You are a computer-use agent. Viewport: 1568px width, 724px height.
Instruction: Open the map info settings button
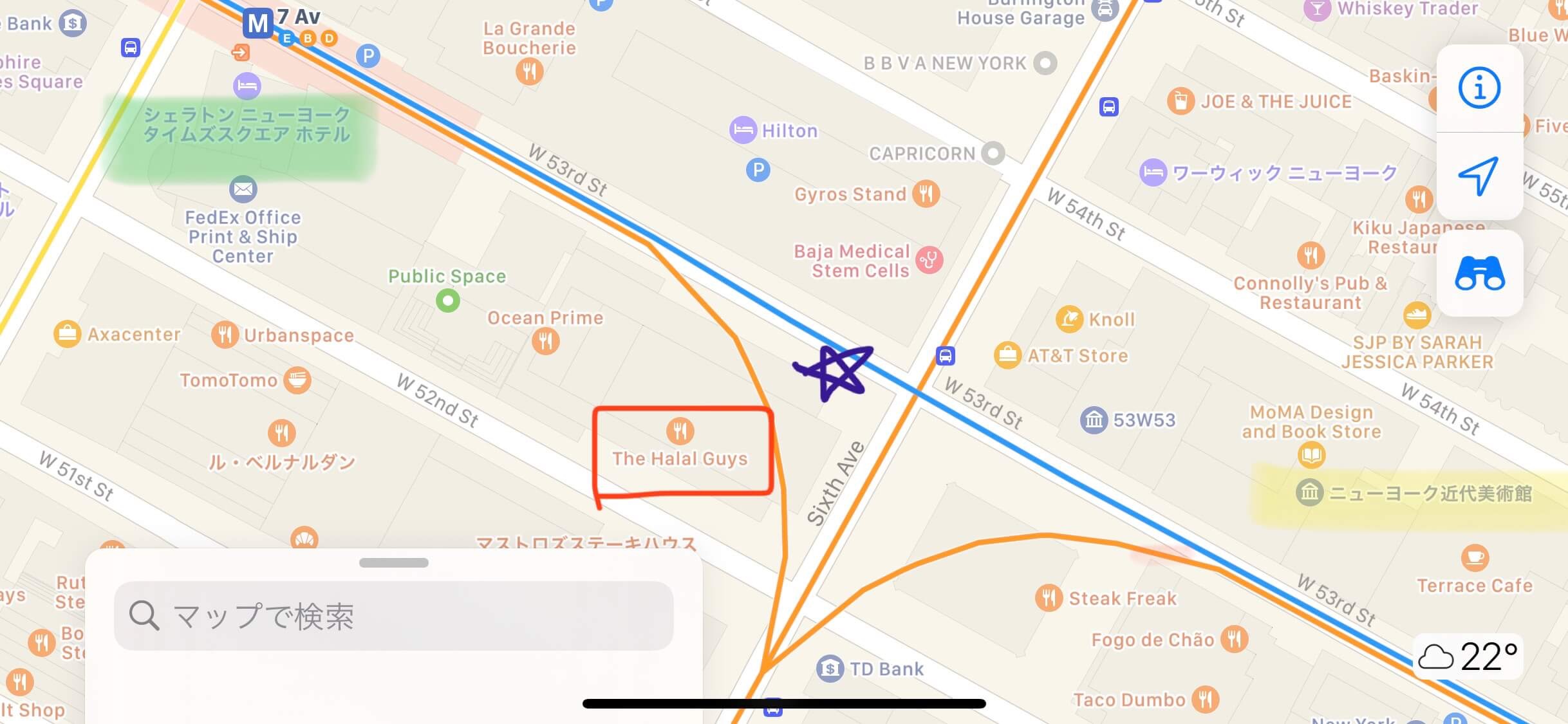click(1479, 88)
